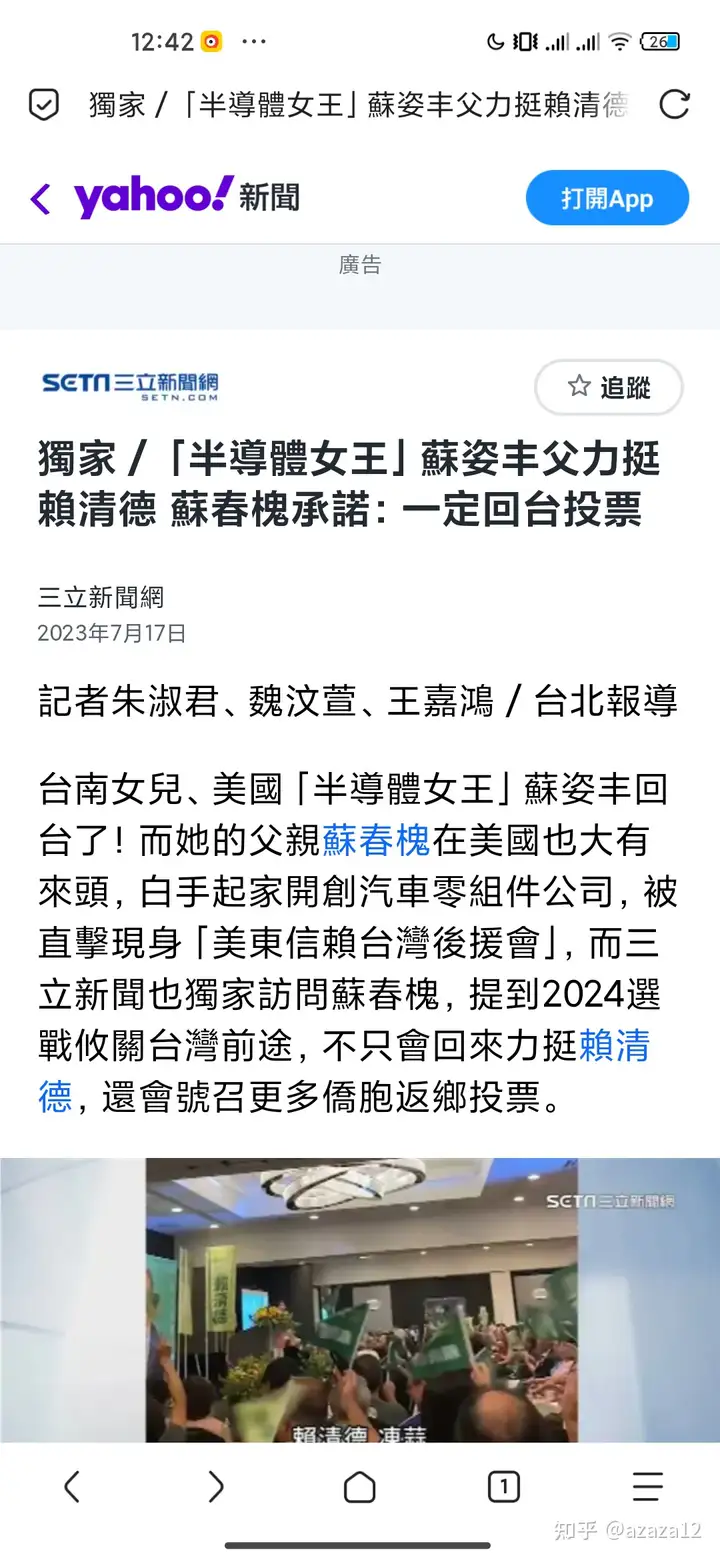Open the browser hamburger menu
The image size is (720, 1560).
coord(648,1487)
